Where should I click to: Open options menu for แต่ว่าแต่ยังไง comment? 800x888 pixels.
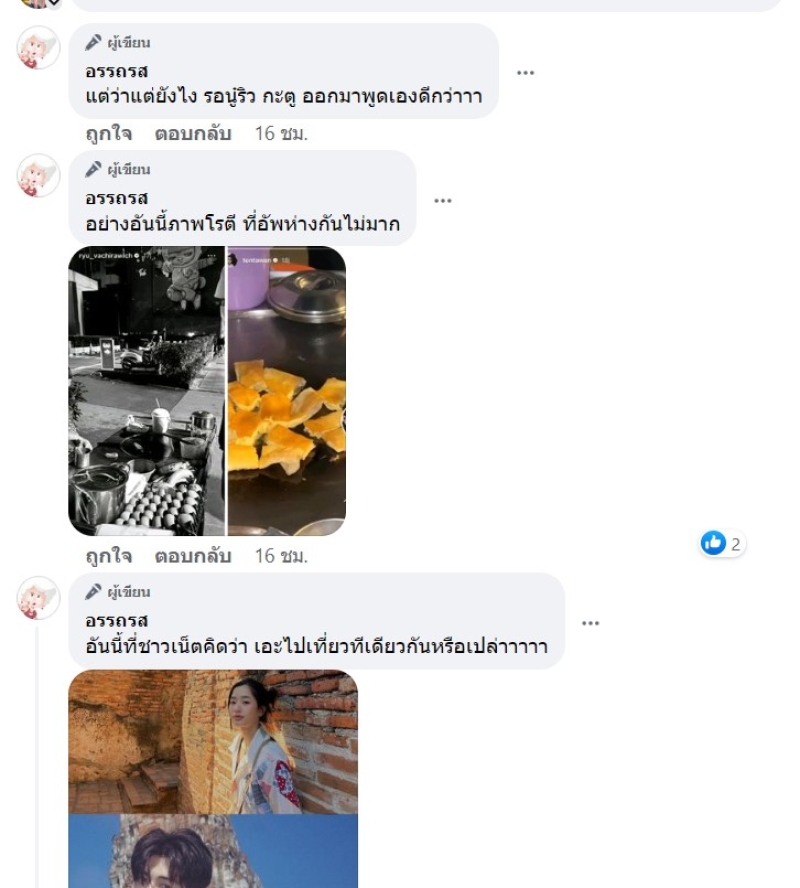(x=525, y=73)
